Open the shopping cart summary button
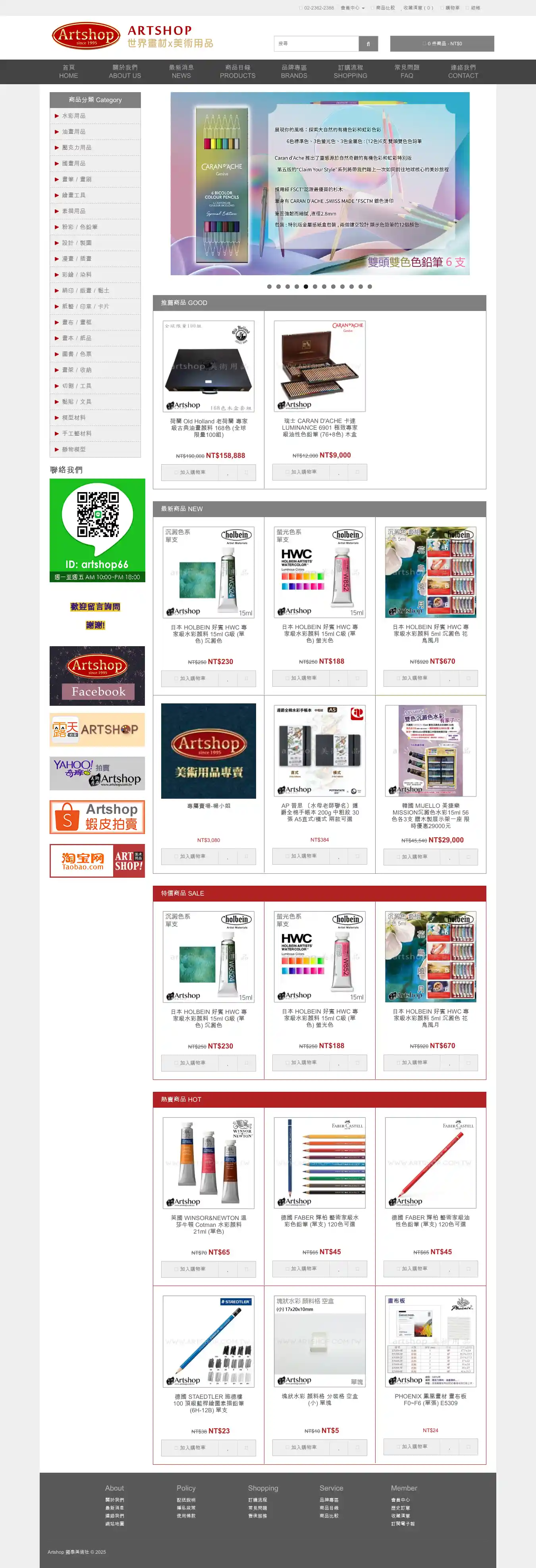The width and height of the screenshot is (536, 1568). (442, 44)
